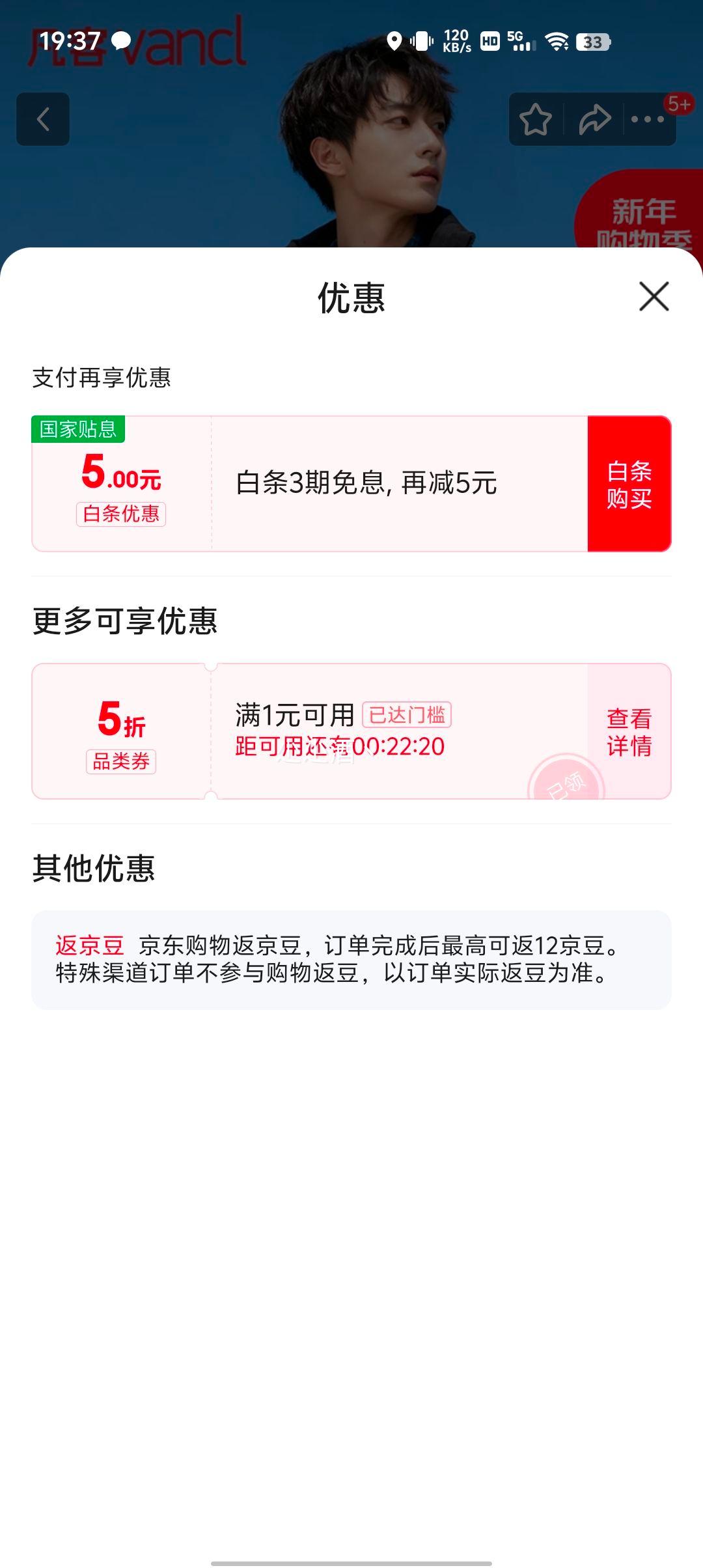Open the share icon
This screenshot has width=703, height=1568.
pos(593,119)
